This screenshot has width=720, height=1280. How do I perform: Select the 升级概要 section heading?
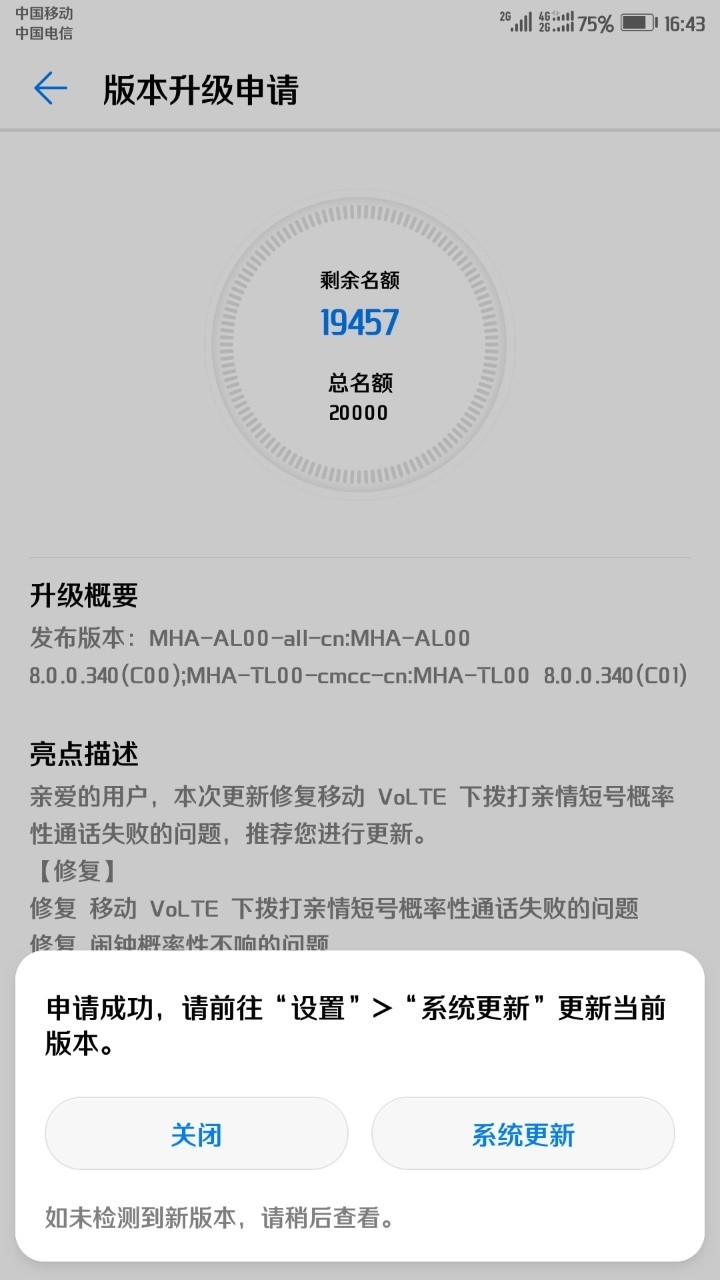[x=71, y=595]
